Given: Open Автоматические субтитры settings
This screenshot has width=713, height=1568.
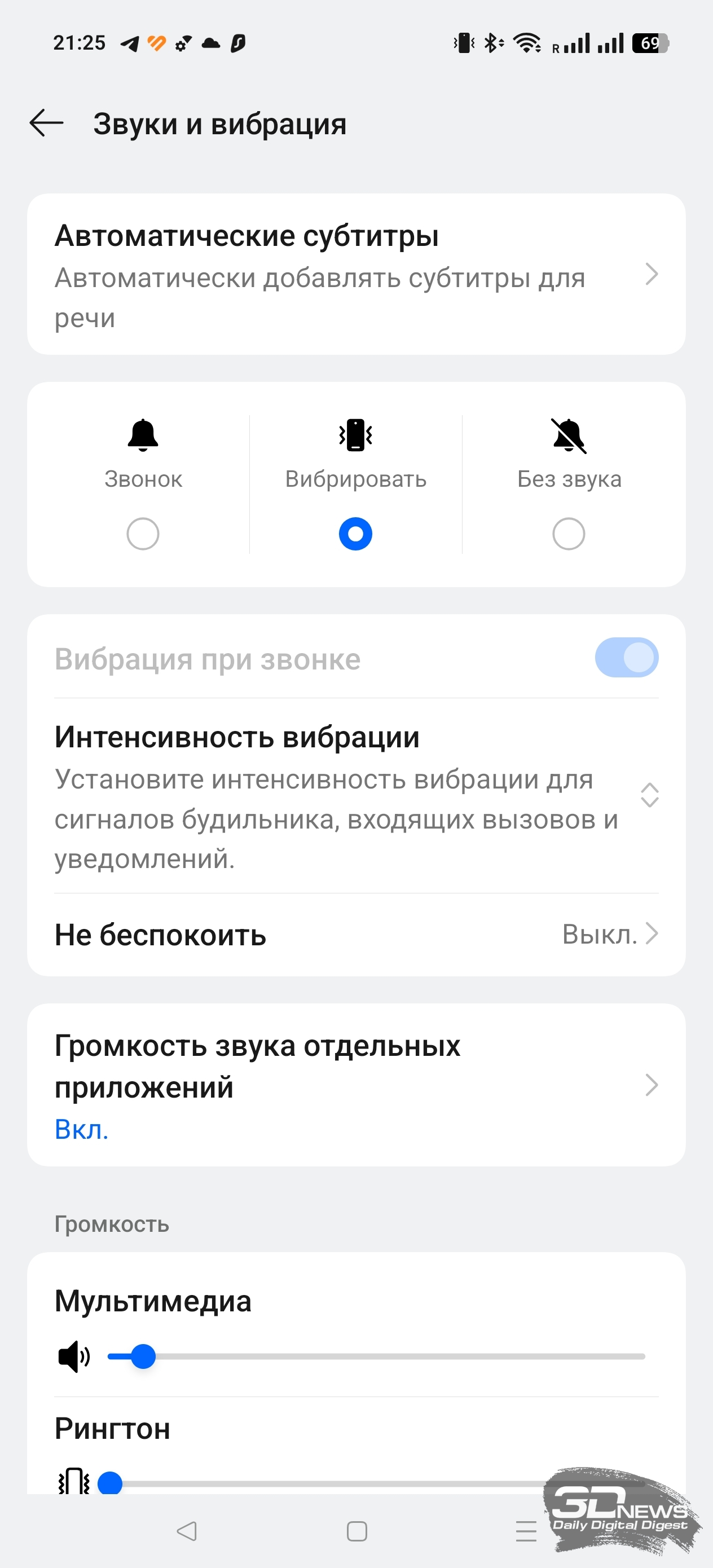Looking at the screenshot, I should tap(356, 275).
